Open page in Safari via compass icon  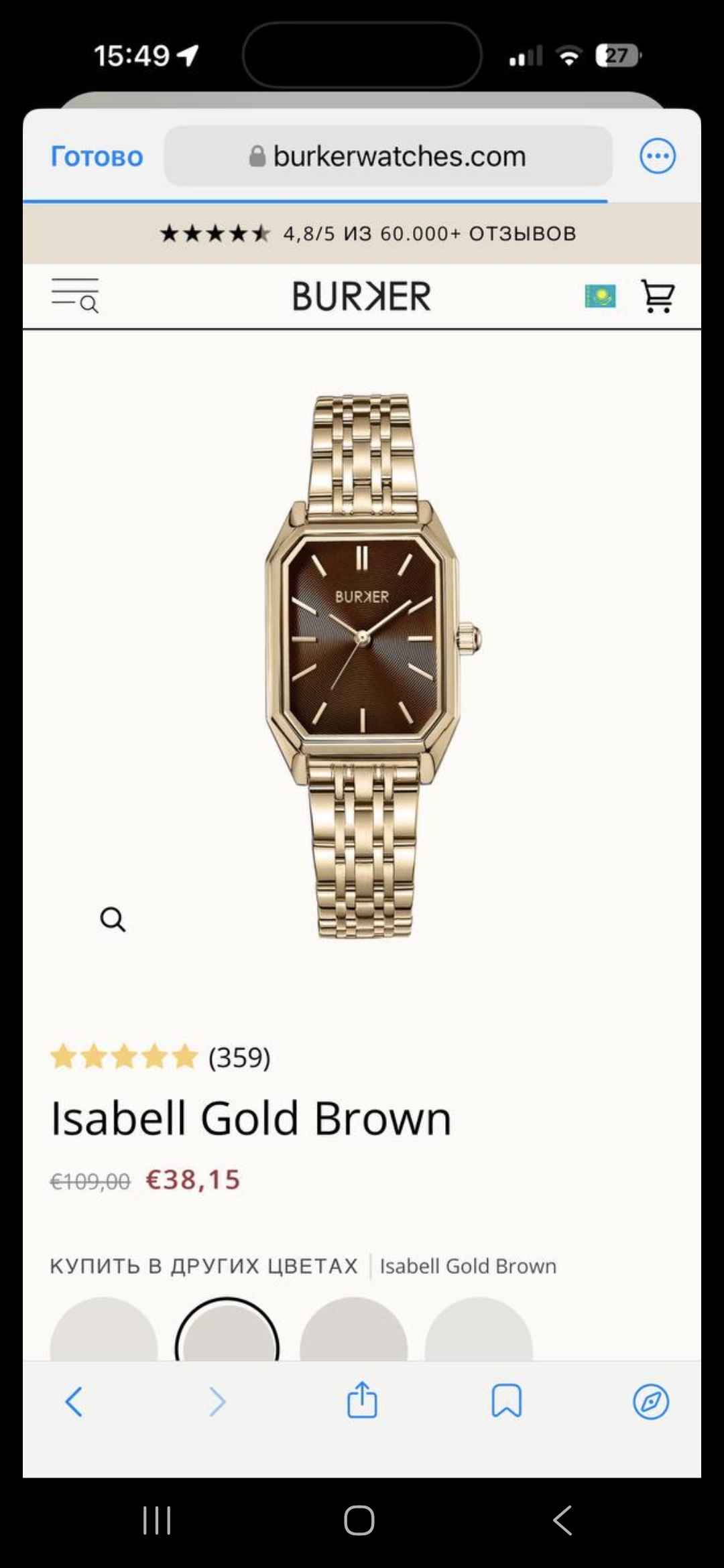click(651, 1401)
